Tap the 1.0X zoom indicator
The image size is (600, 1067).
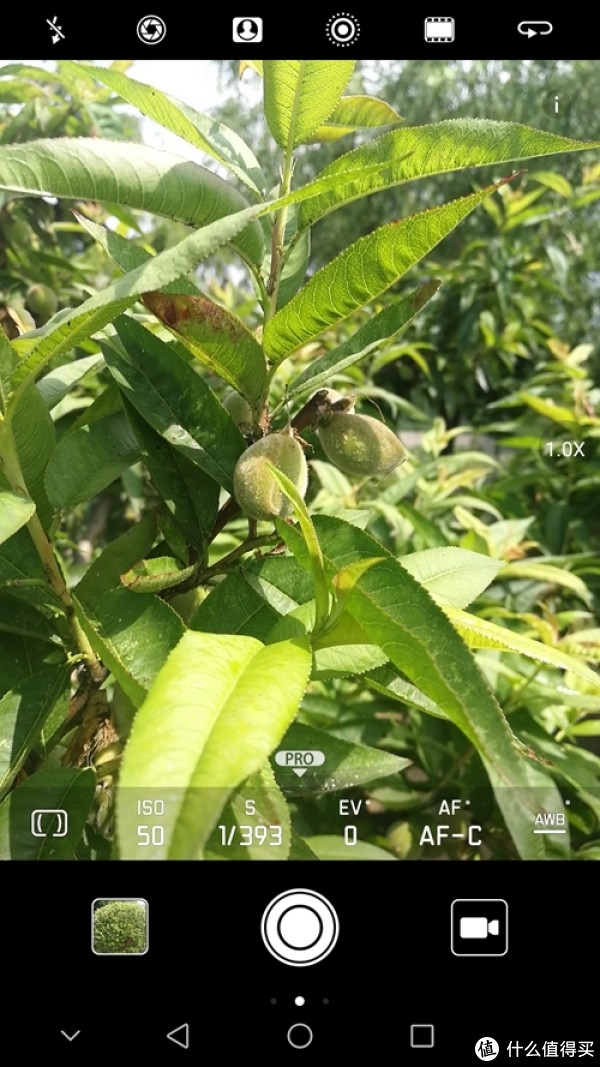point(564,450)
